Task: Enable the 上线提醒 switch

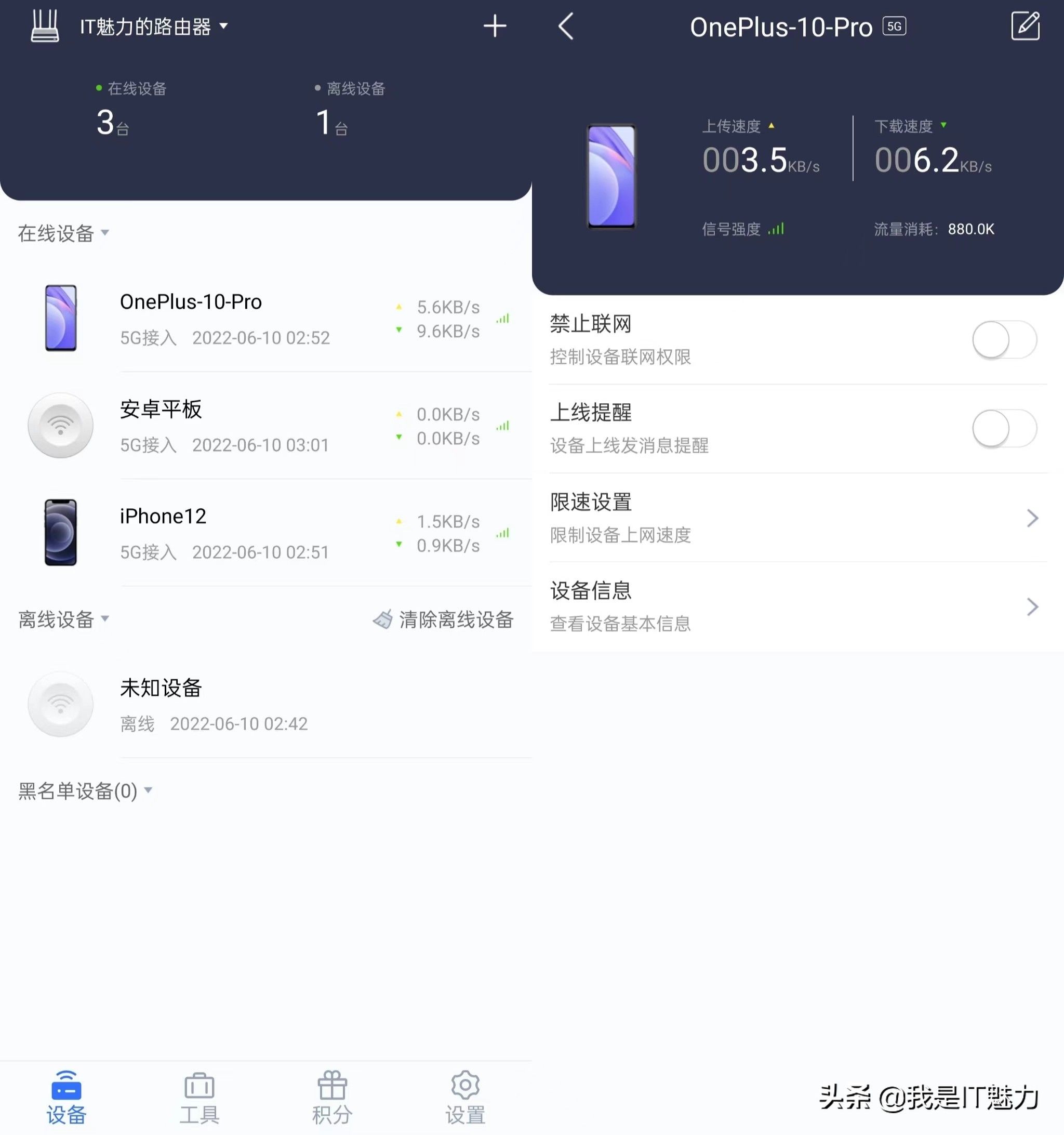Action: pyautogui.click(x=1004, y=428)
